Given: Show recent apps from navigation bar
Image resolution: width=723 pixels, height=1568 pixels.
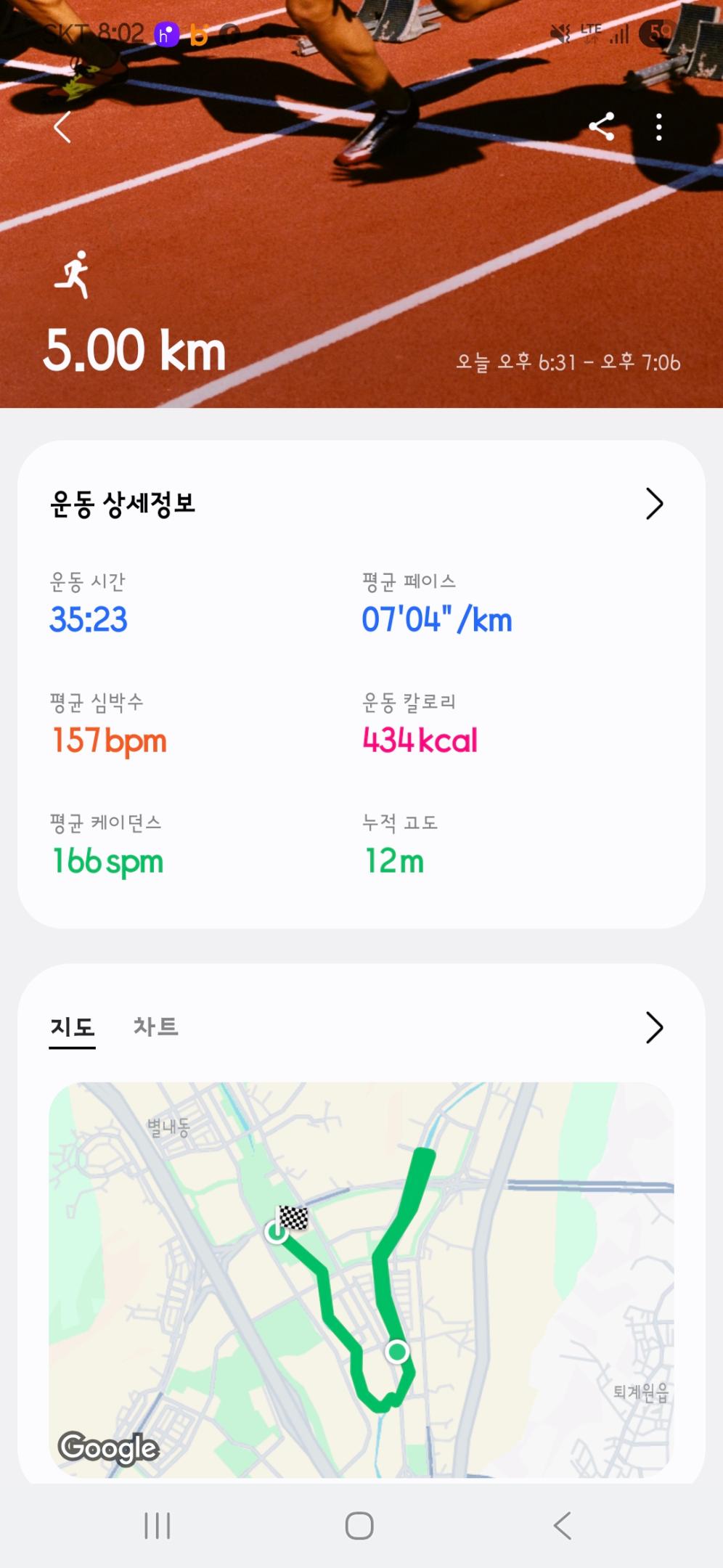Looking at the screenshot, I should coord(158,1526).
